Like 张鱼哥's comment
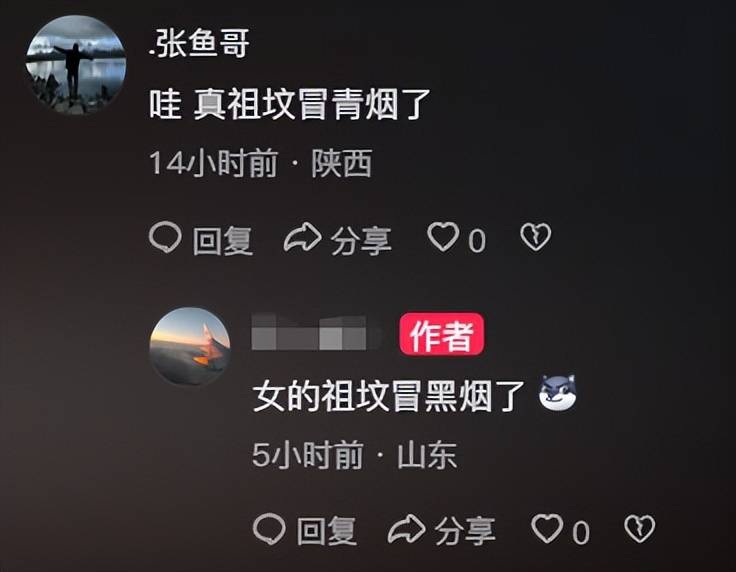Screen dimensions: 736x572 click(443, 238)
